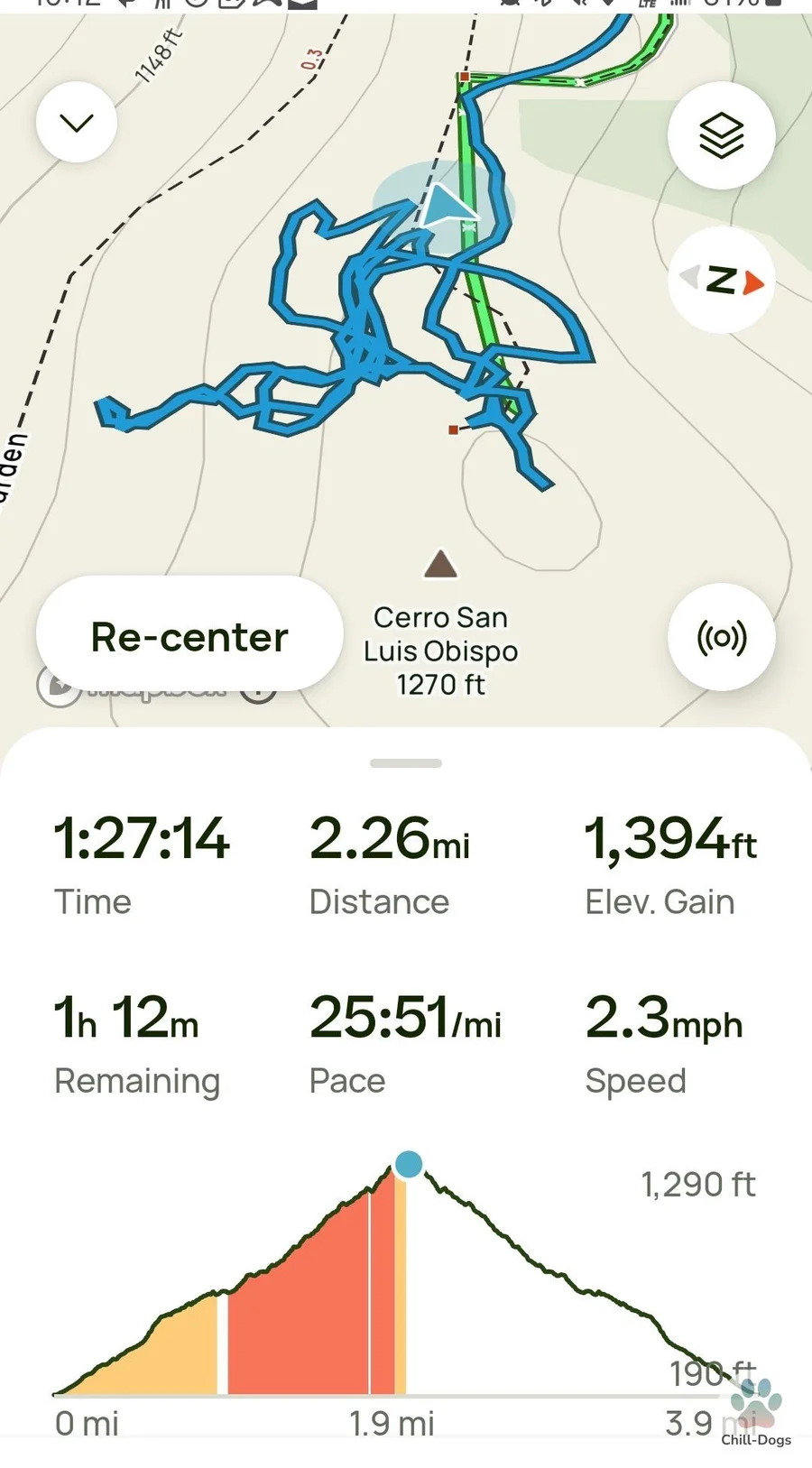The width and height of the screenshot is (812, 1468).
Task: Click the Cerro San Luis Obispo summit marker
Action: 439,564
